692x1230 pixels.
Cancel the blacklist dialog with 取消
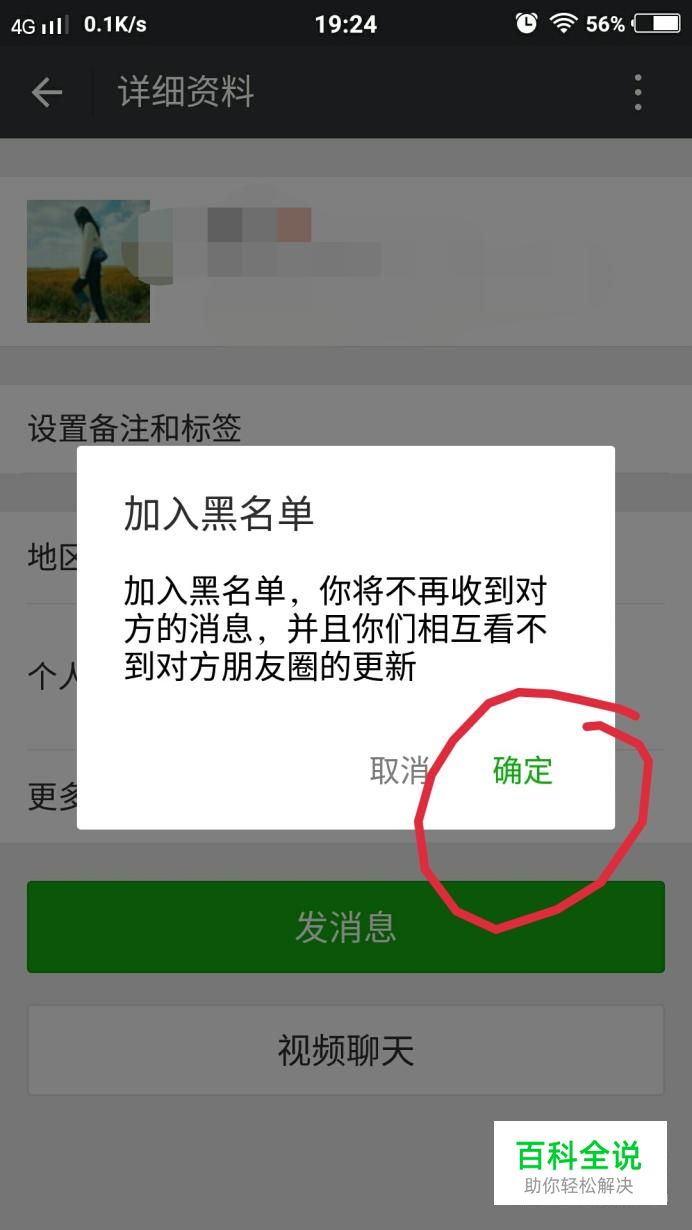[x=399, y=771]
